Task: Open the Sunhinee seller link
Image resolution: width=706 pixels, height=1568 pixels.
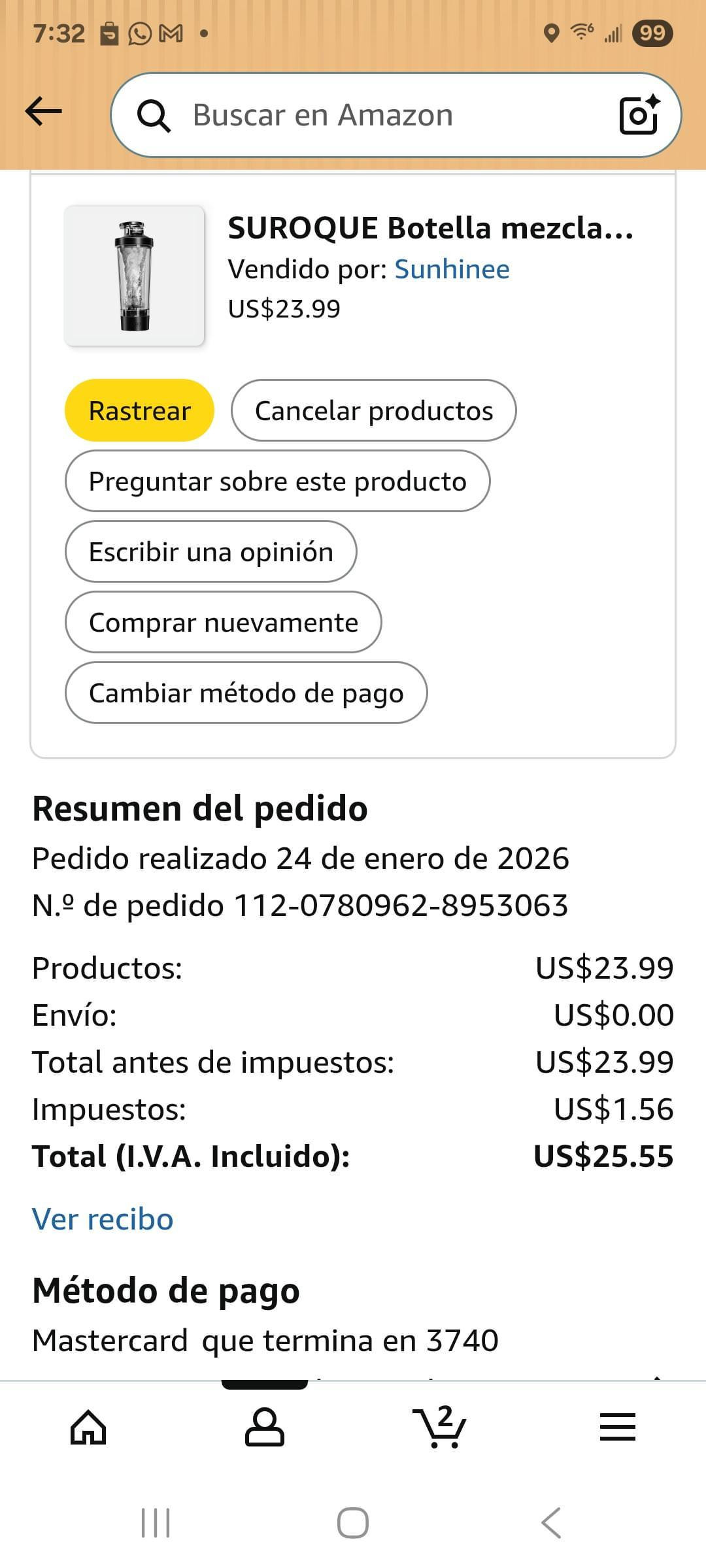Action: click(452, 269)
